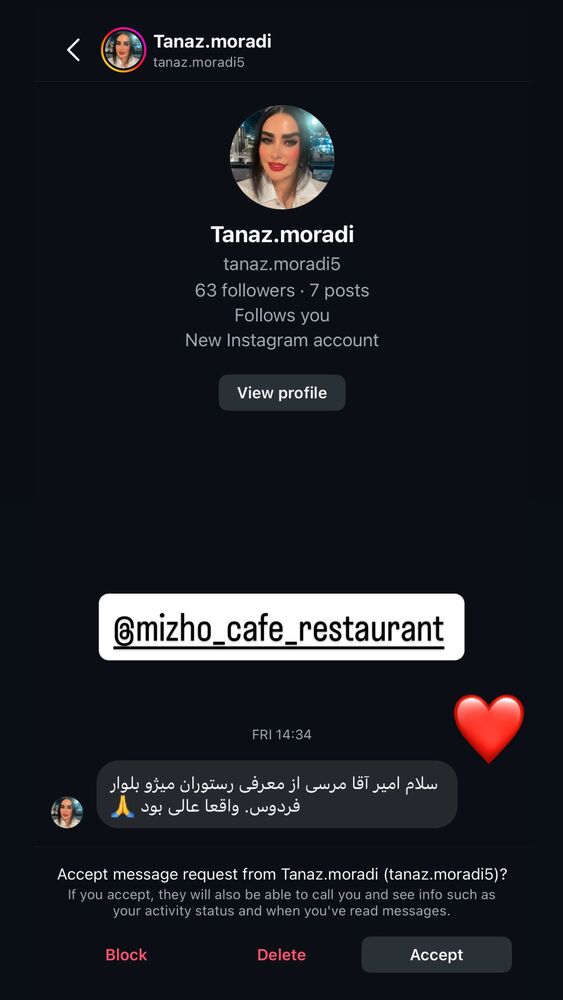The image size is (563, 1000).
Task: Accept the message request from Tanaz.moradi
Action: 436,955
